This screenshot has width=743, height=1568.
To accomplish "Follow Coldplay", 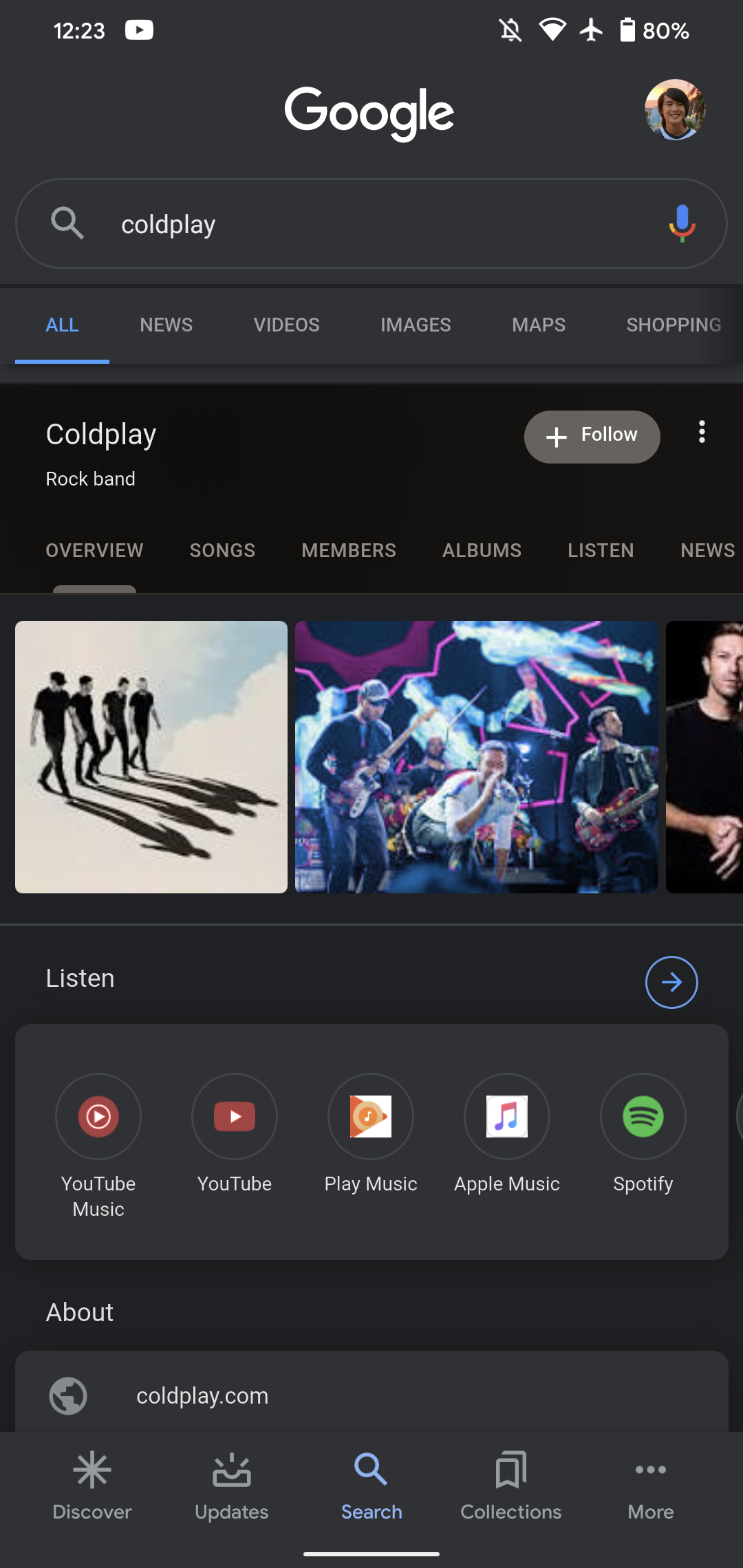I will click(x=592, y=436).
